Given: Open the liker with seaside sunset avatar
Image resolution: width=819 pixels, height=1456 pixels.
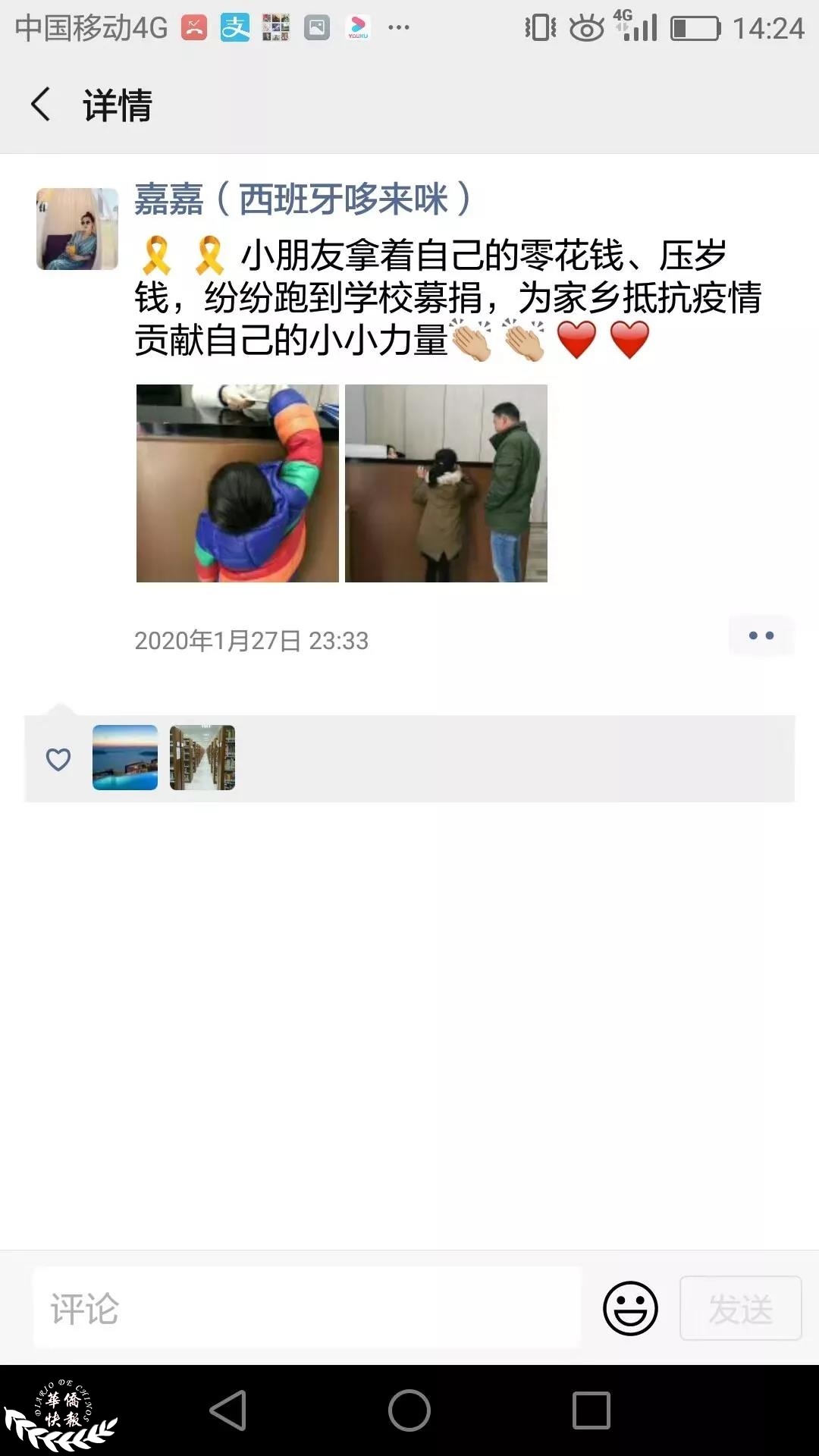Looking at the screenshot, I should tap(125, 758).
